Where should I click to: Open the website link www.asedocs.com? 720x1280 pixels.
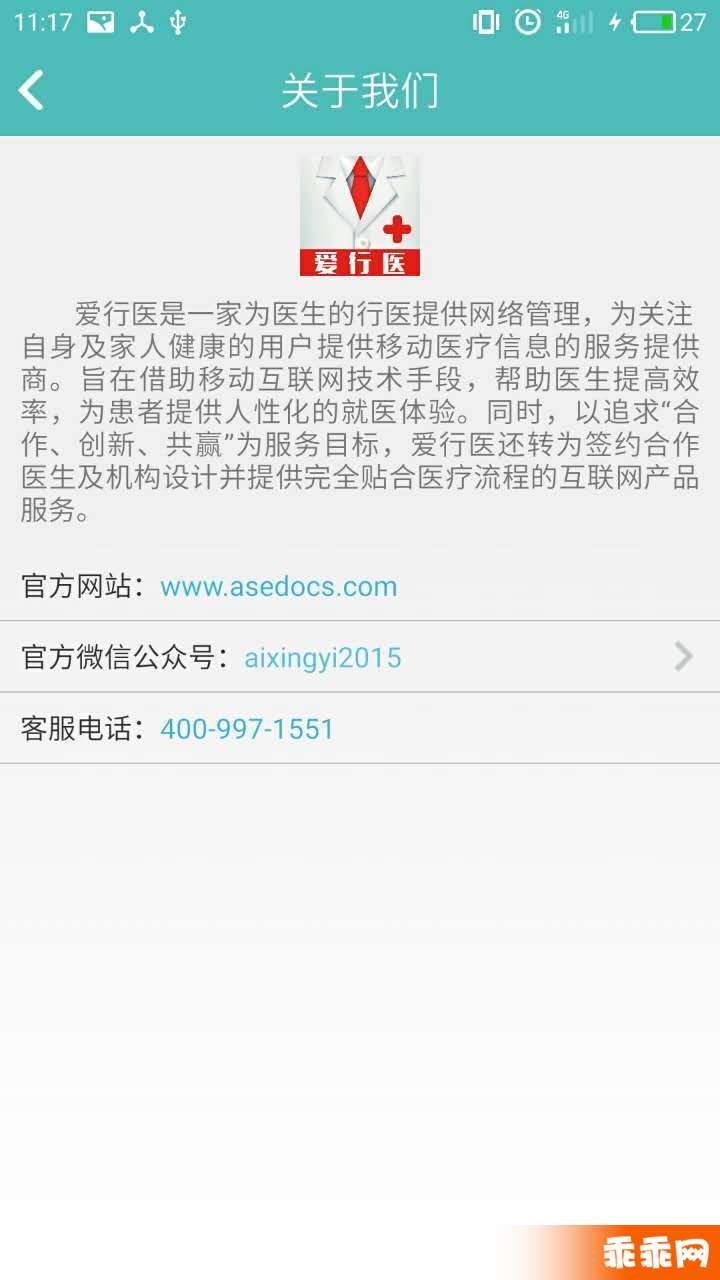(x=278, y=586)
